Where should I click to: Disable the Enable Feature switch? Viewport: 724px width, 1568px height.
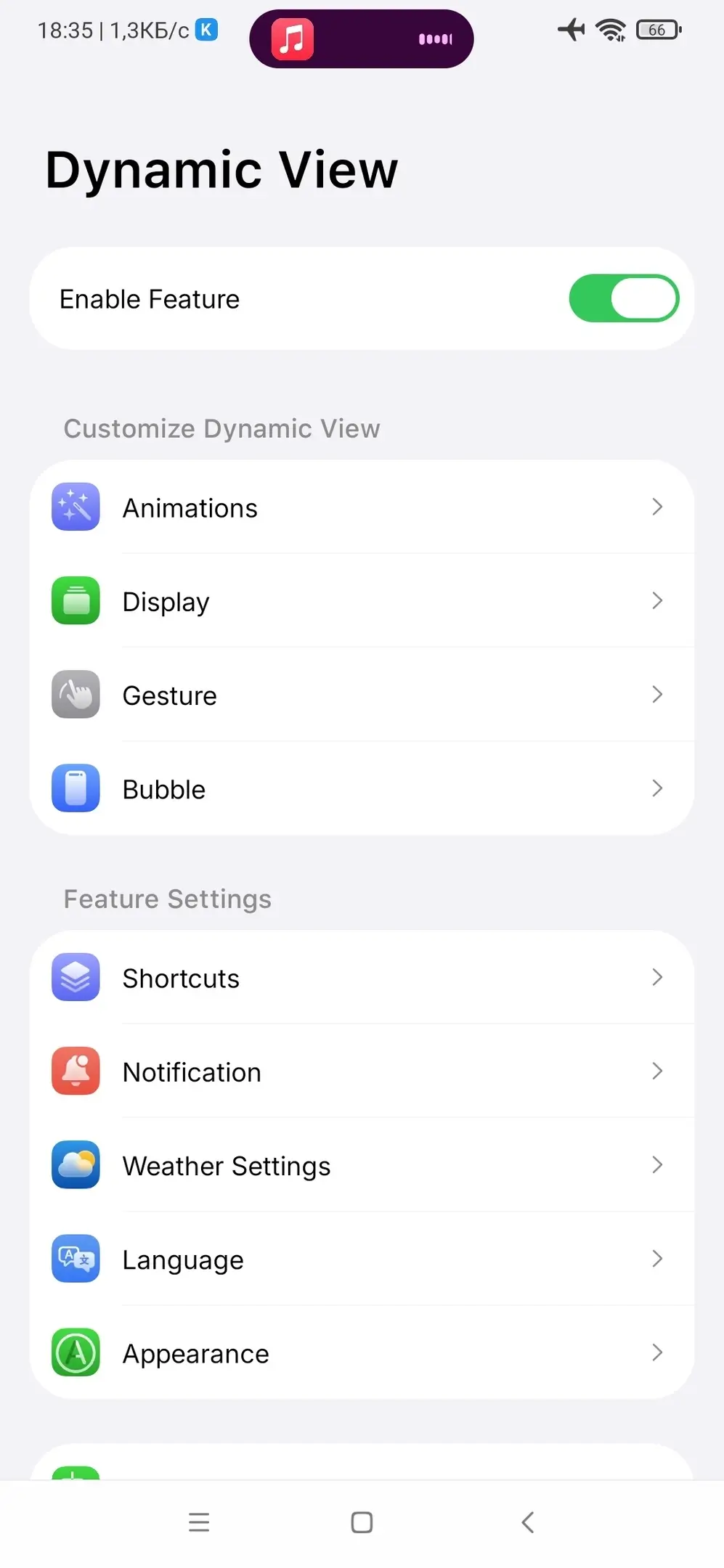tap(623, 298)
